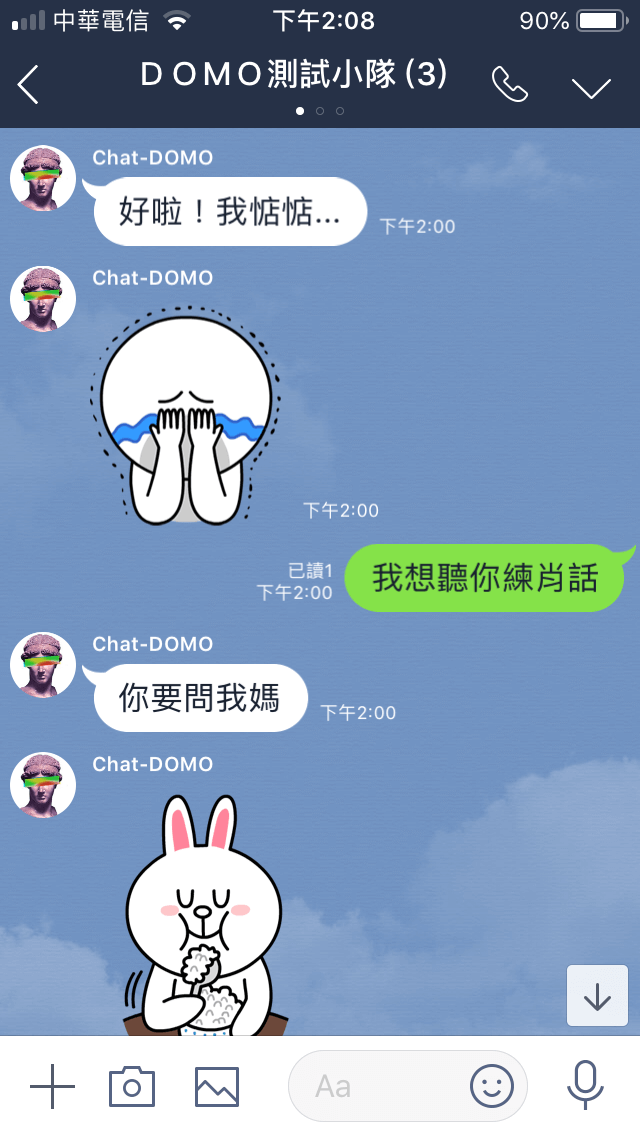This screenshot has width=640, height=1136.
Task: Start a voice call in the group
Action: [x=510, y=85]
